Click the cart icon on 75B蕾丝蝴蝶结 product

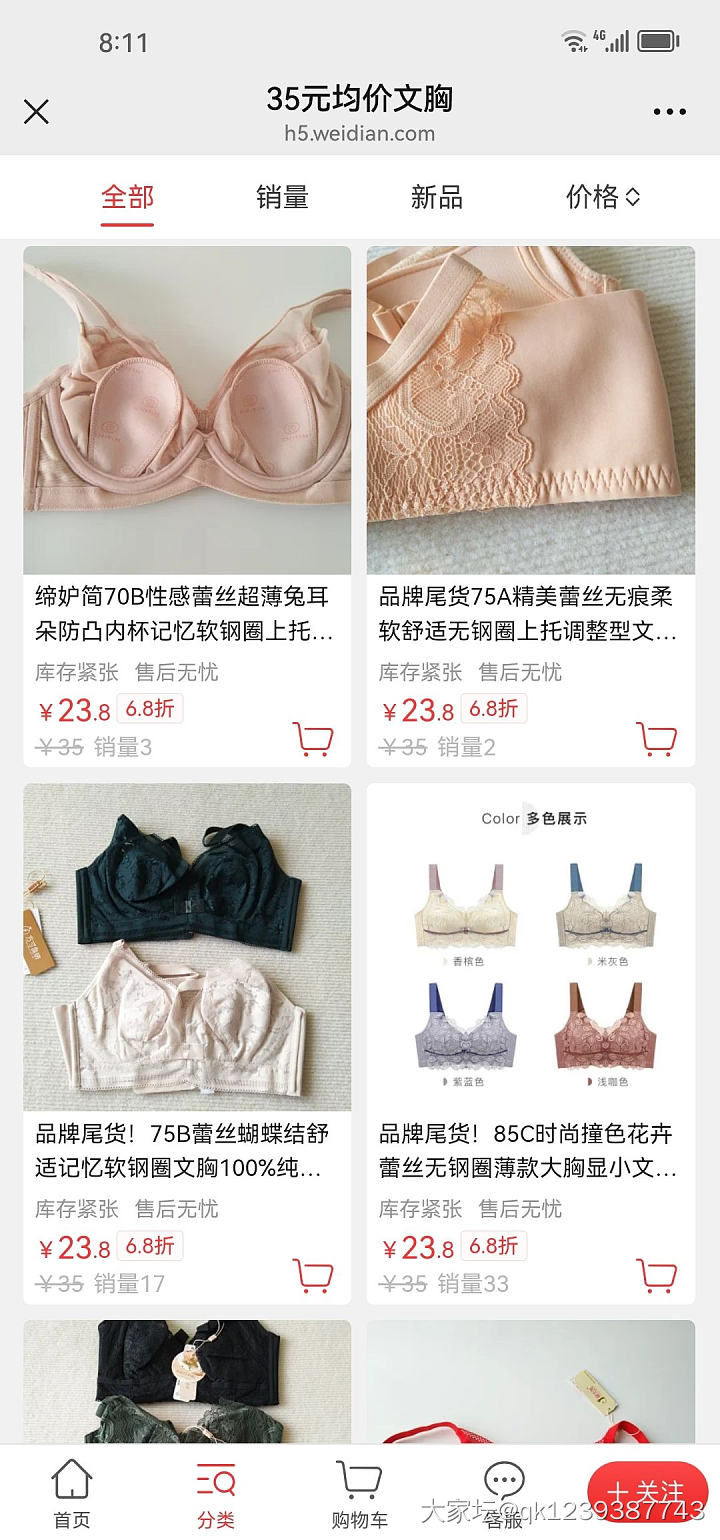coord(314,1273)
